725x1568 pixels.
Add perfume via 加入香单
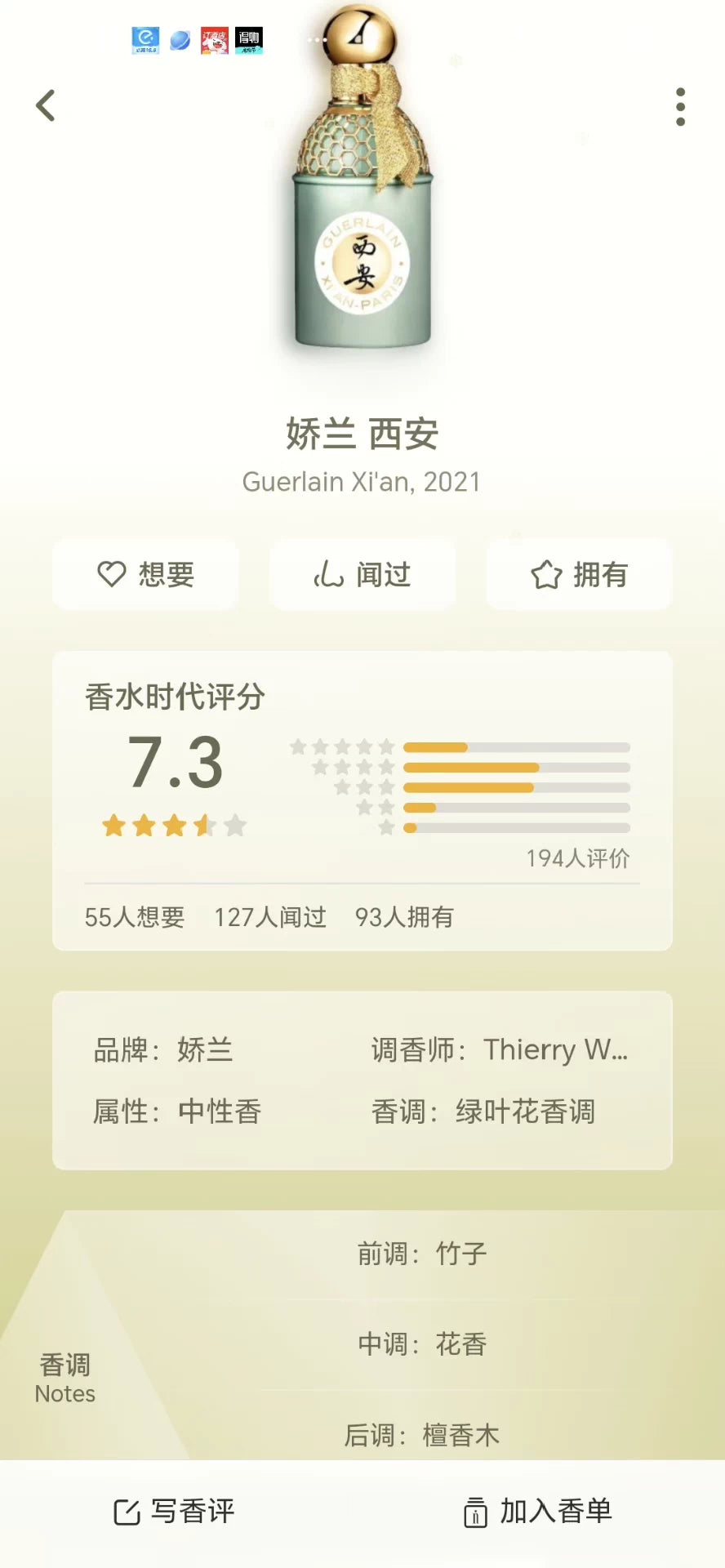point(538,1512)
